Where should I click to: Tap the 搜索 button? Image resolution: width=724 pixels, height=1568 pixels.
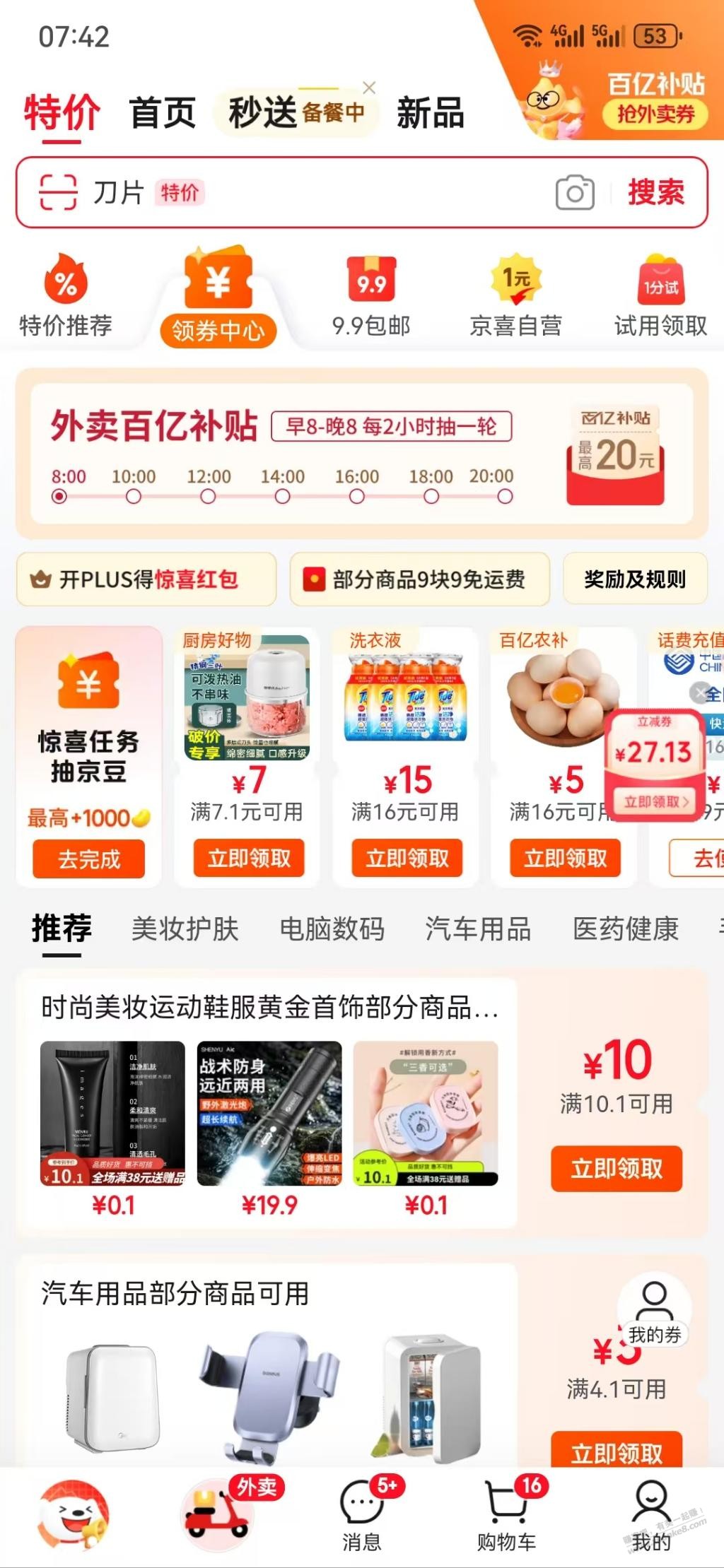[x=655, y=192]
